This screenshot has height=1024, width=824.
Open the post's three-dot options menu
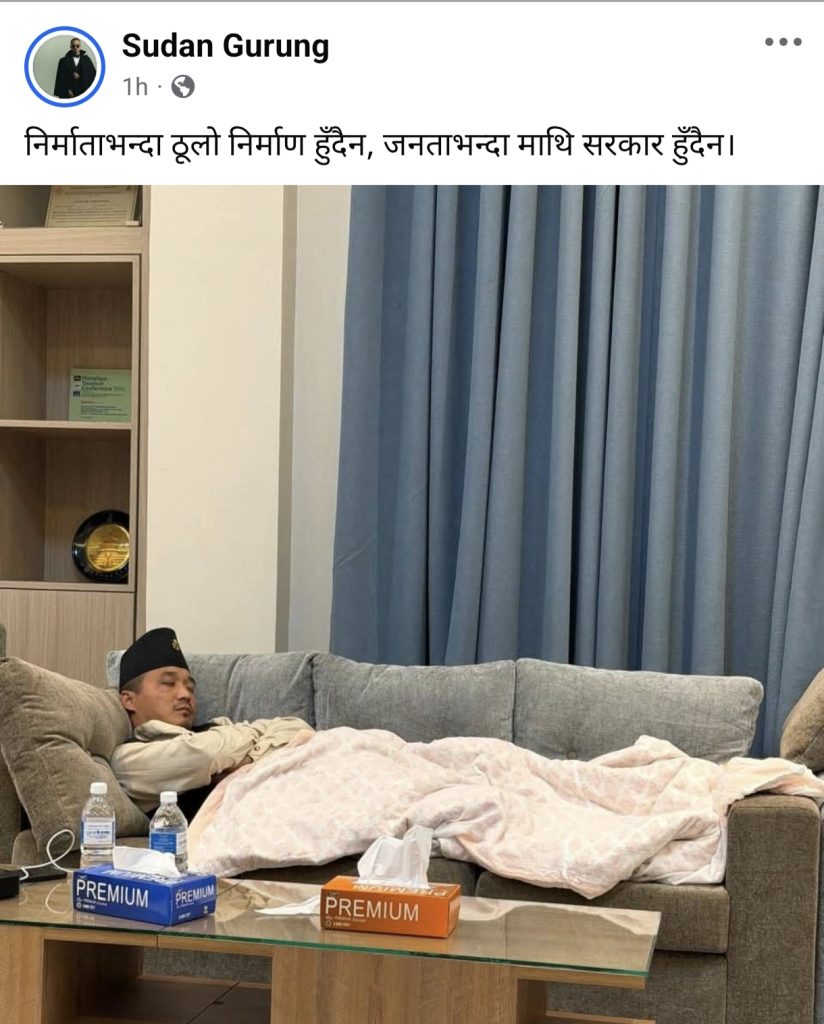tap(783, 42)
